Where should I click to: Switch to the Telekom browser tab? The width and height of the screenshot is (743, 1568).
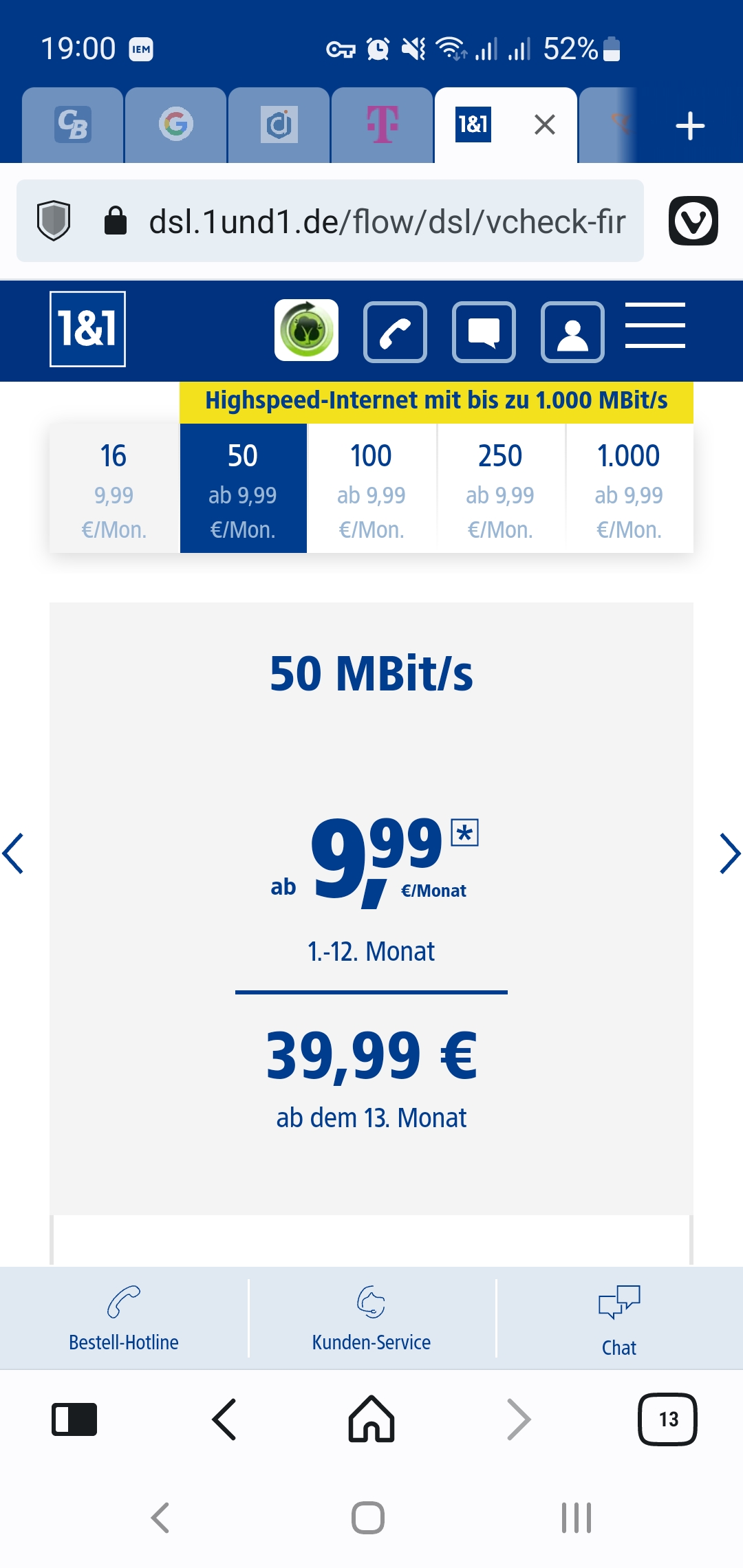tap(382, 124)
